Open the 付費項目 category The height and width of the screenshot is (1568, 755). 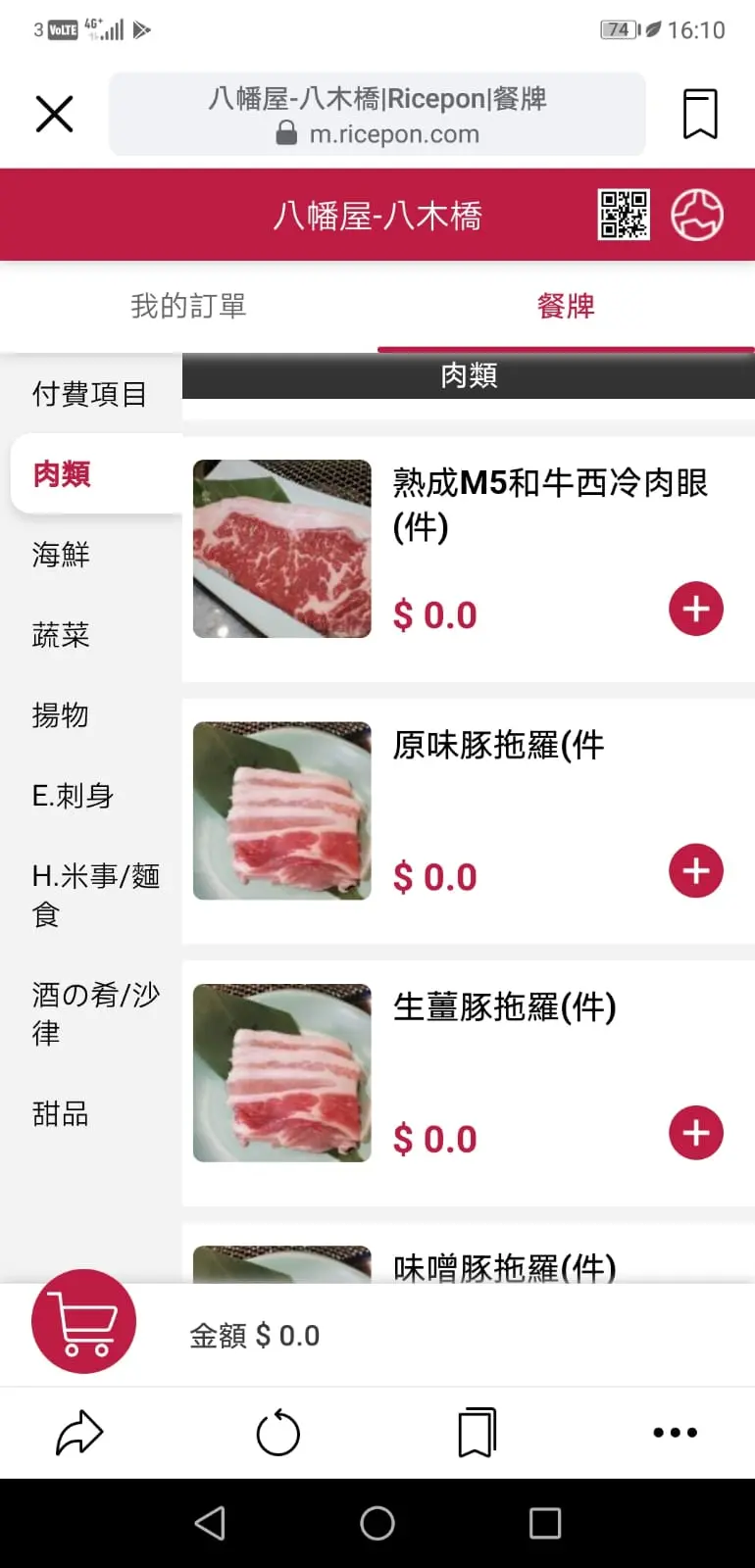[x=89, y=394]
